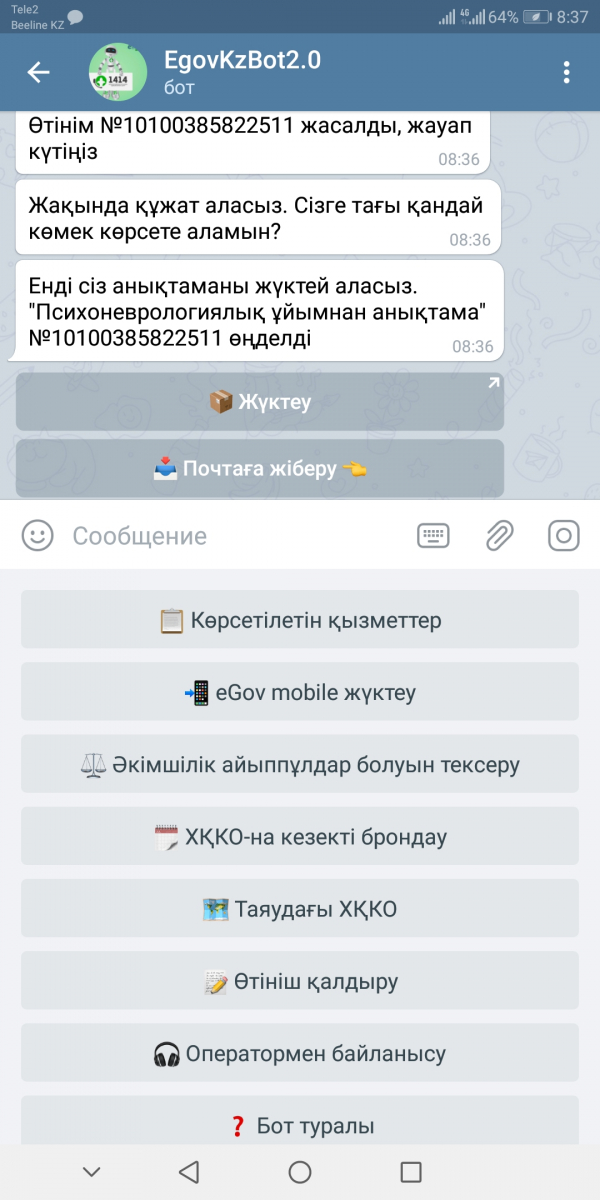Tap Өтініш қалдыру
The height and width of the screenshot is (1200, 600).
pyautogui.click(x=300, y=981)
